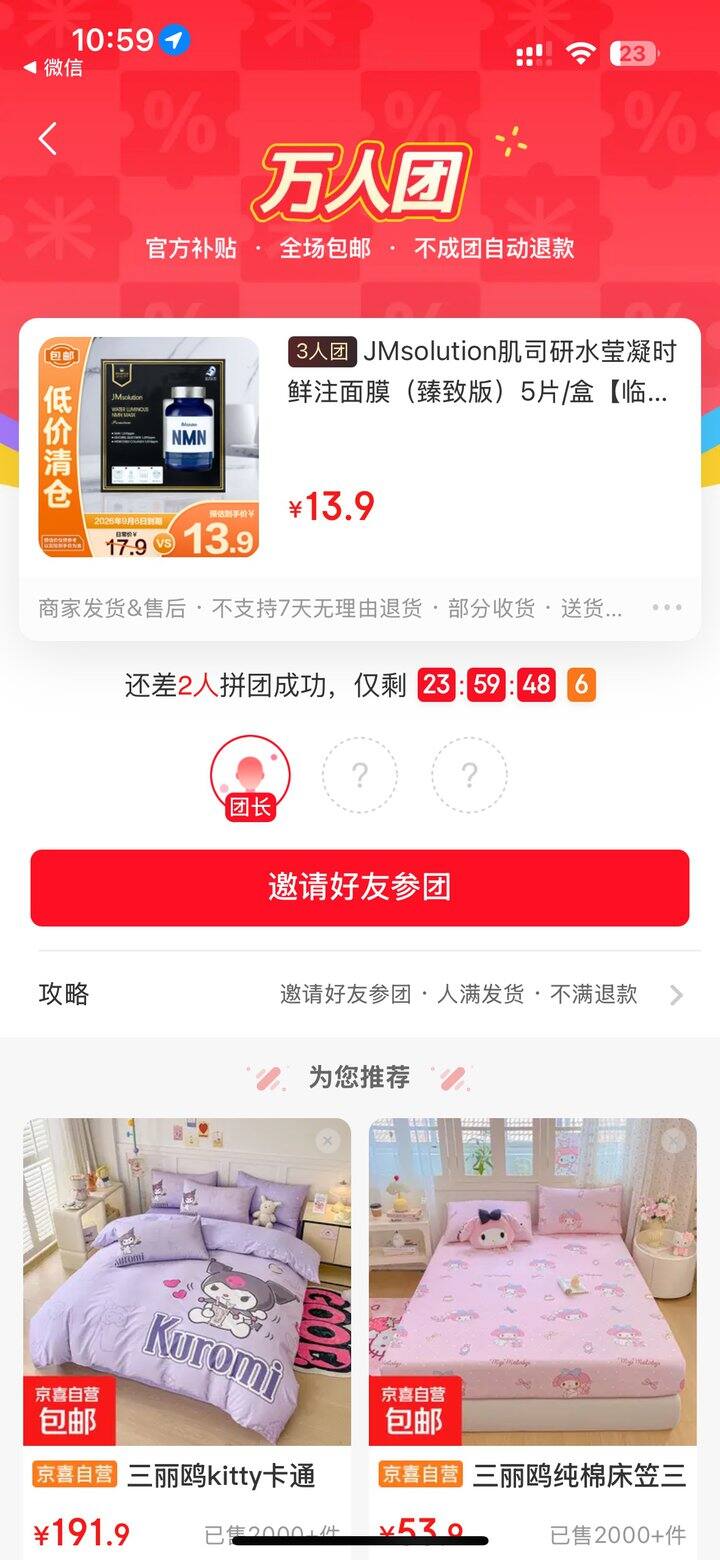The height and width of the screenshot is (1560, 720).
Task: Tap the back arrow to exit 万人团 page
Action: point(45,138)
